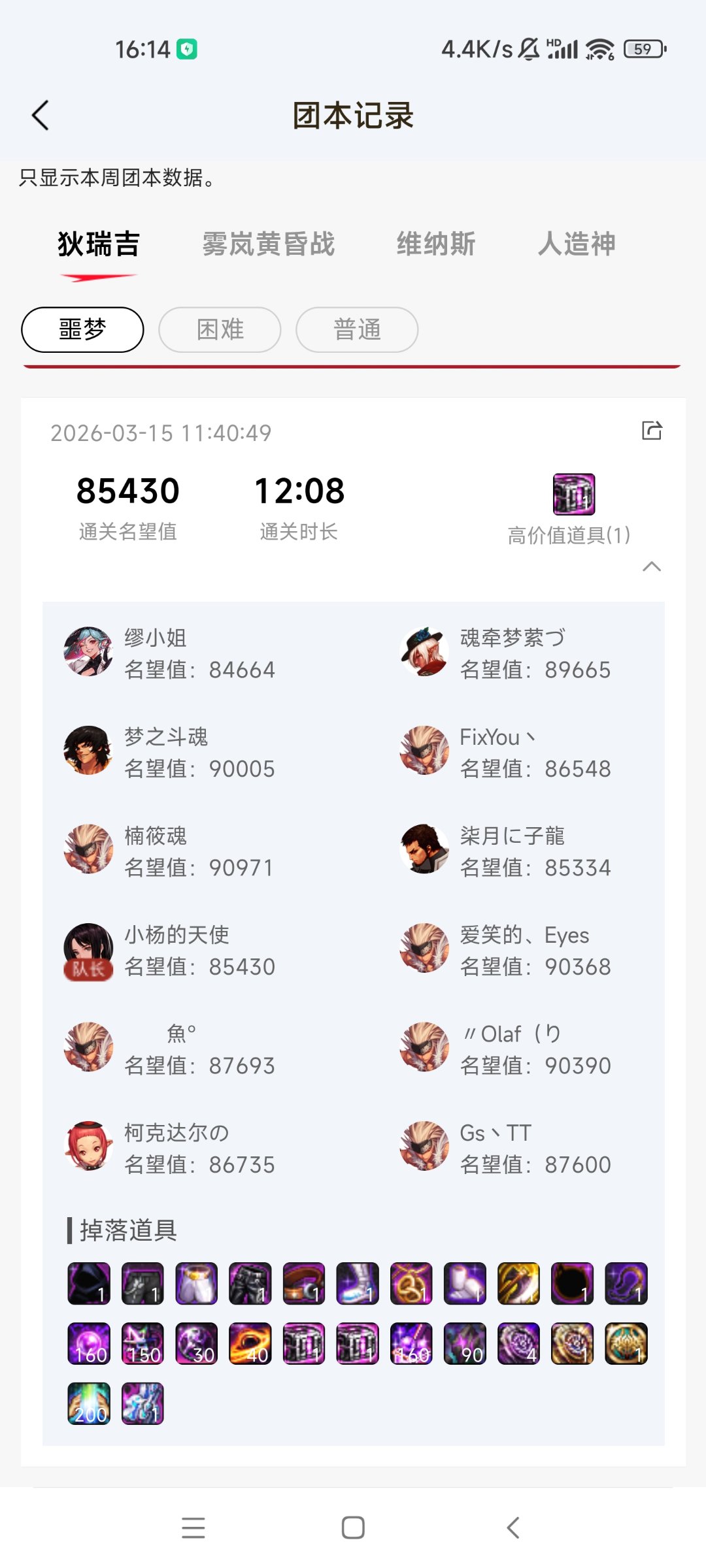This screenshot has height=1568, width=706.
Task: Share the 2026-03-15 raid record
Action: (652, 431)
